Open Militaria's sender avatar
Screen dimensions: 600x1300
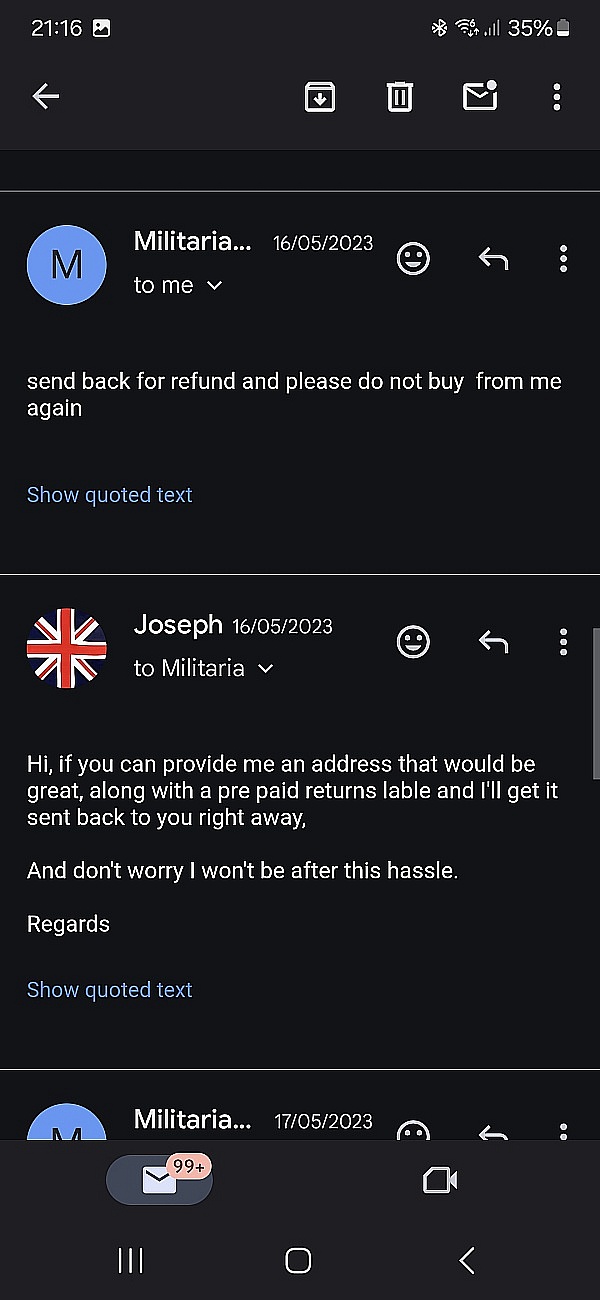pos(66,264)
